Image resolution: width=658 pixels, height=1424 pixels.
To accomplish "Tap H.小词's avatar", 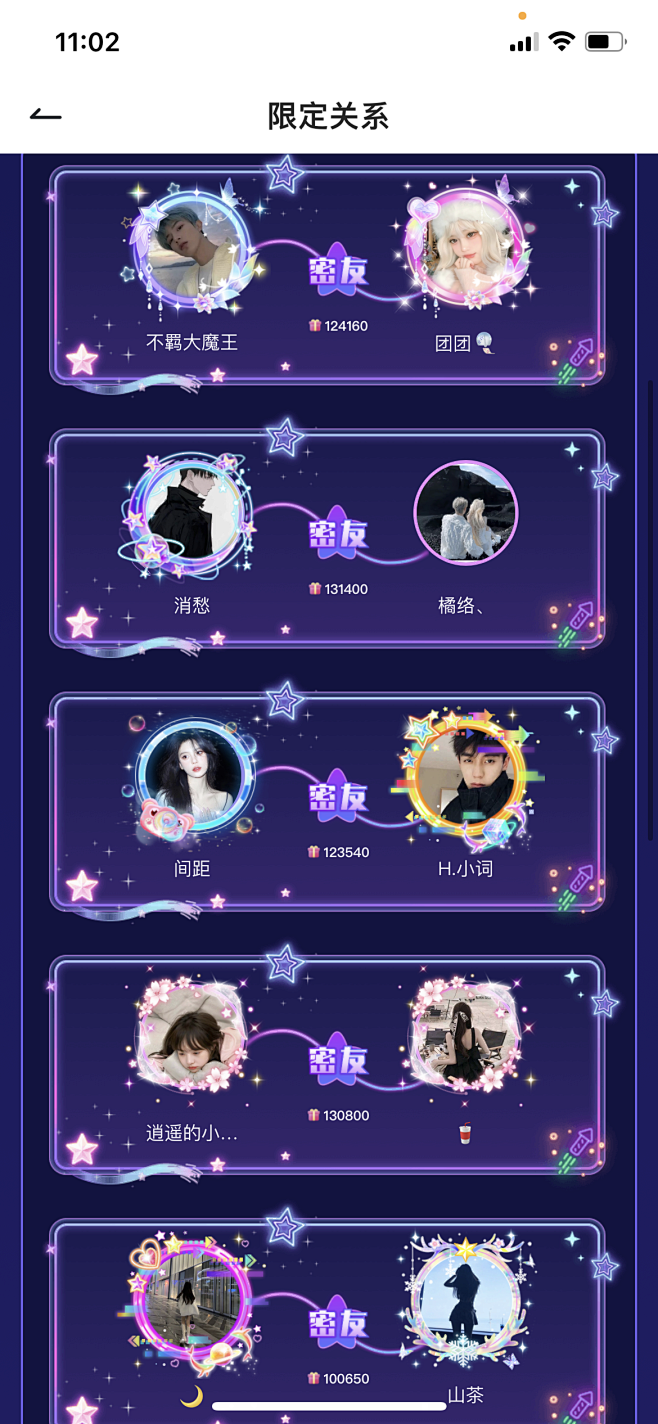I will [465, 775].
